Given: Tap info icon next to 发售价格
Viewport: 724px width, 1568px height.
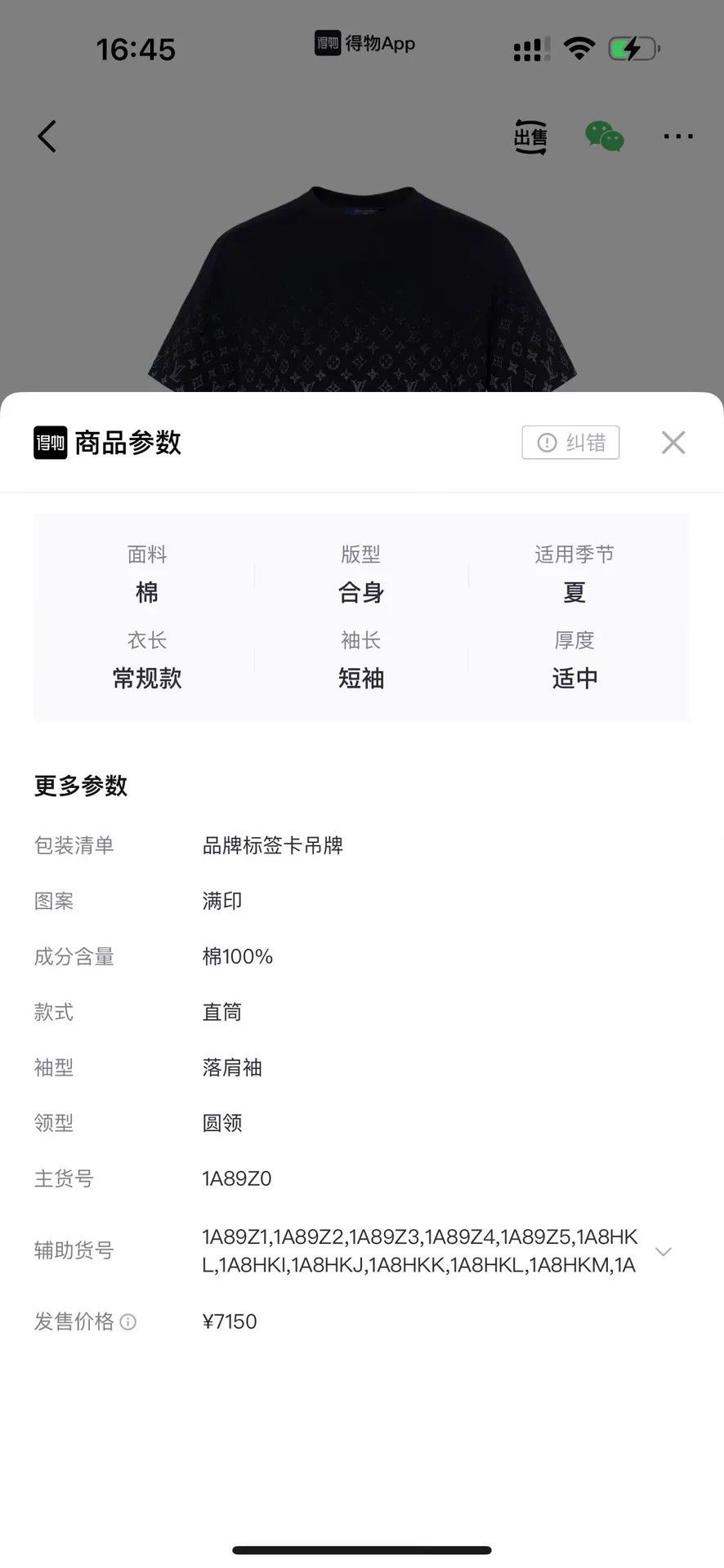Looking at the screenshot, I should (x=128, y=1321).
